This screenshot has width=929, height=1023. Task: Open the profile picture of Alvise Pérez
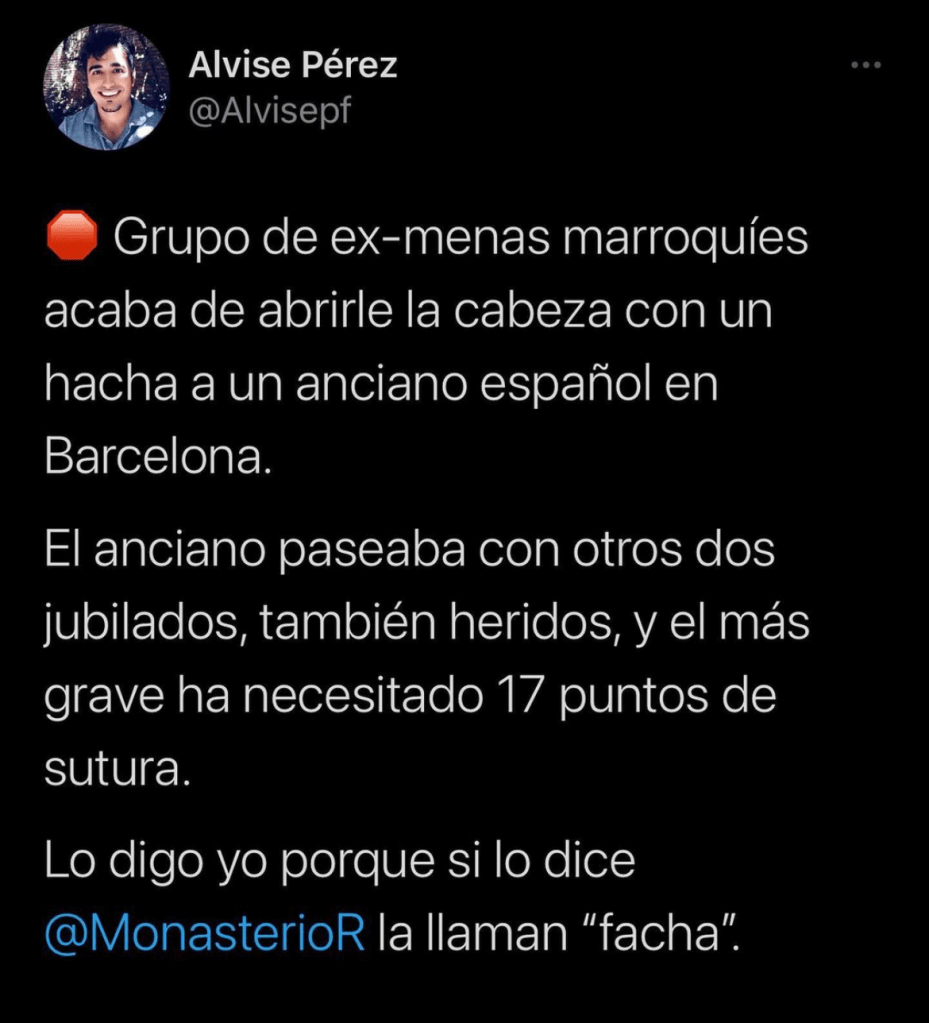pyautogui.click(x=106, y=87)
